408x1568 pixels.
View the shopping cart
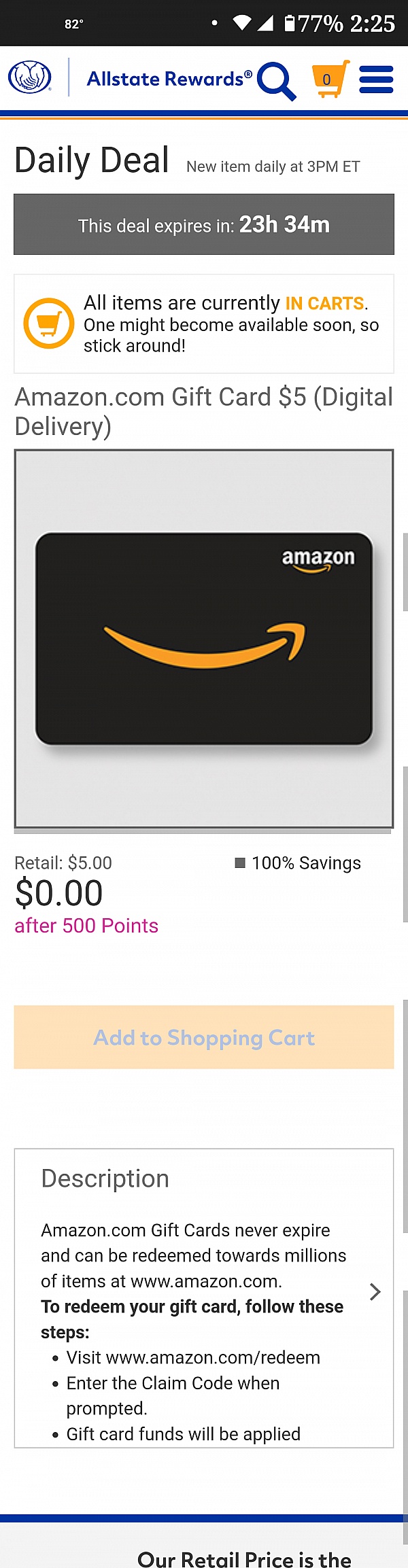point(330,79)
